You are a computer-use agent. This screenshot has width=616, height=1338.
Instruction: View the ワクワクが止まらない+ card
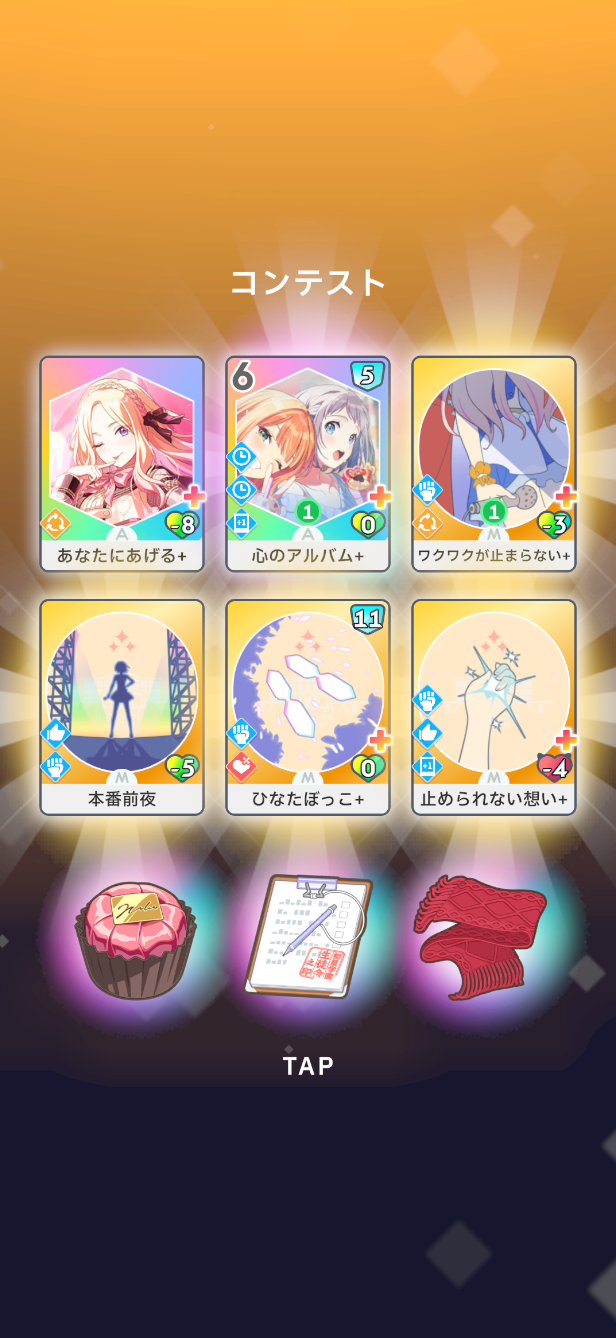[494, 464]
